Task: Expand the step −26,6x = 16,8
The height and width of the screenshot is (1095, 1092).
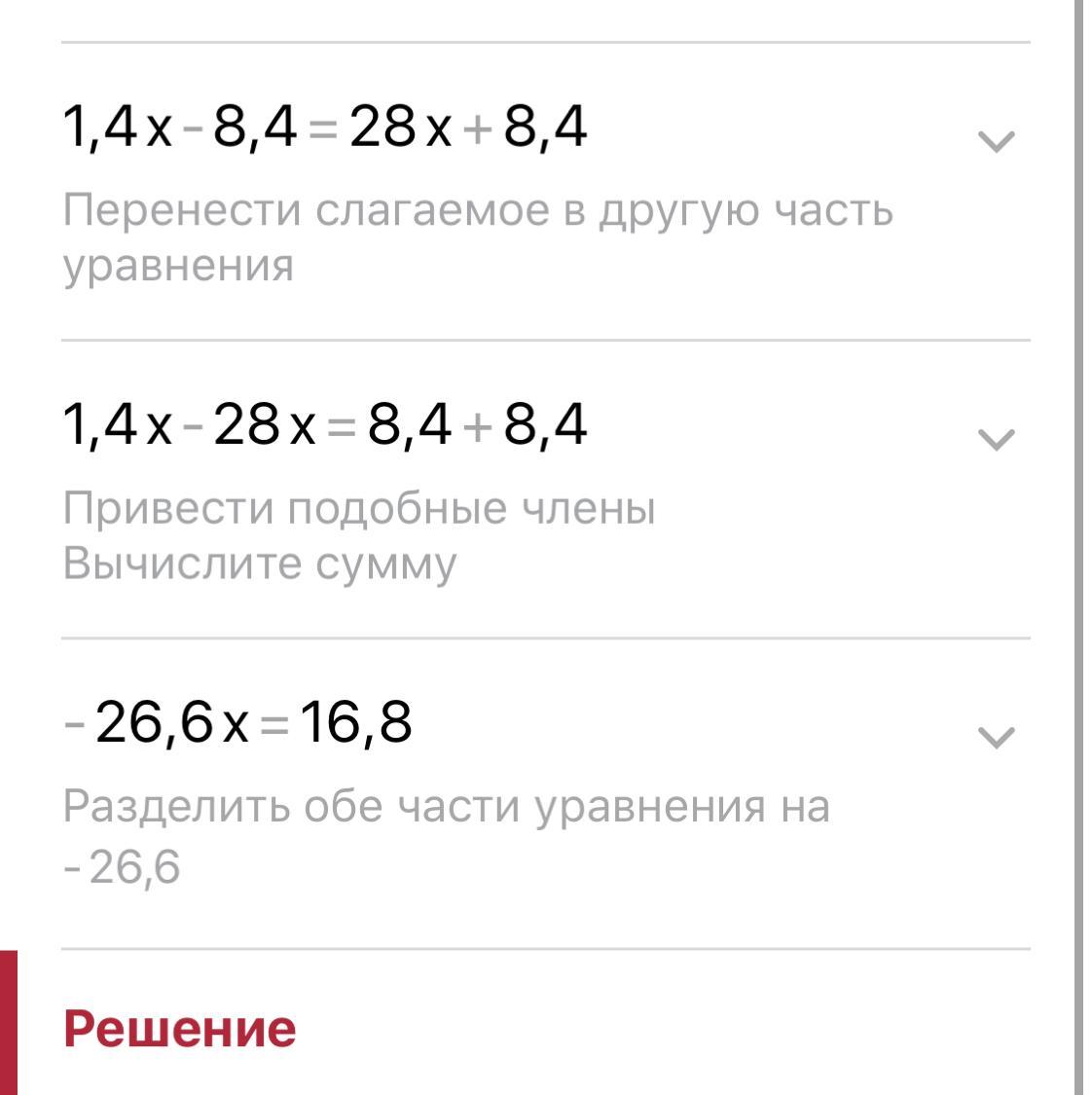Action: [996, 738]
